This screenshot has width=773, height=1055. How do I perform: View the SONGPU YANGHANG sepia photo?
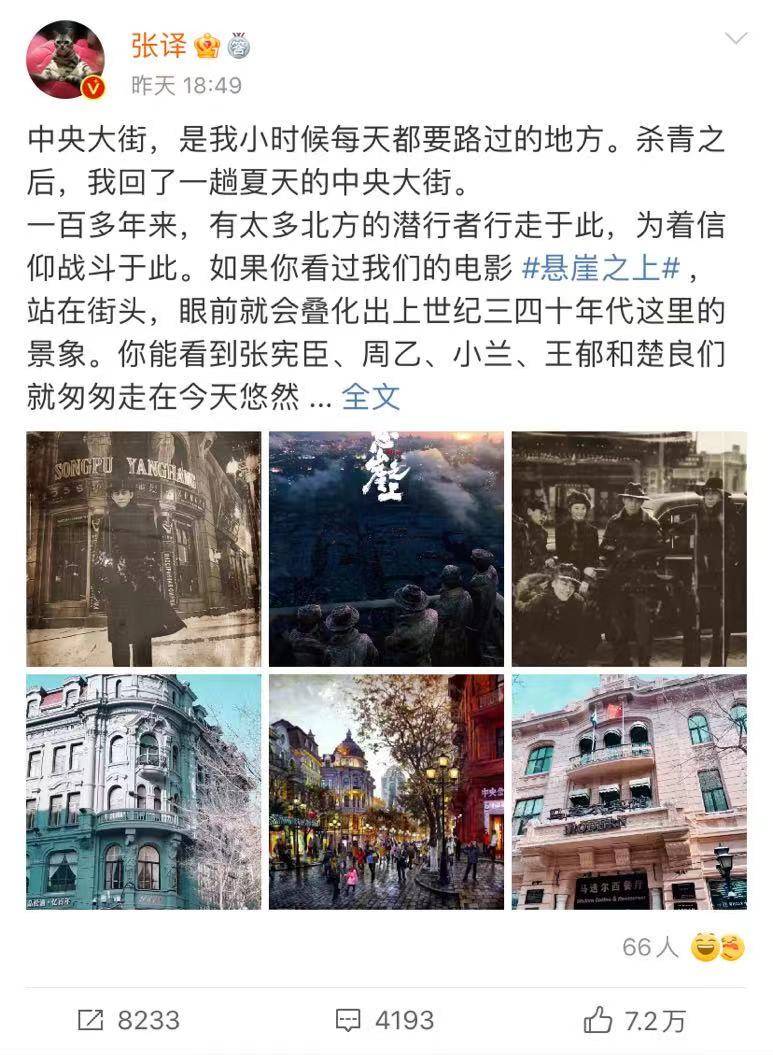click(x=143, y=548)
